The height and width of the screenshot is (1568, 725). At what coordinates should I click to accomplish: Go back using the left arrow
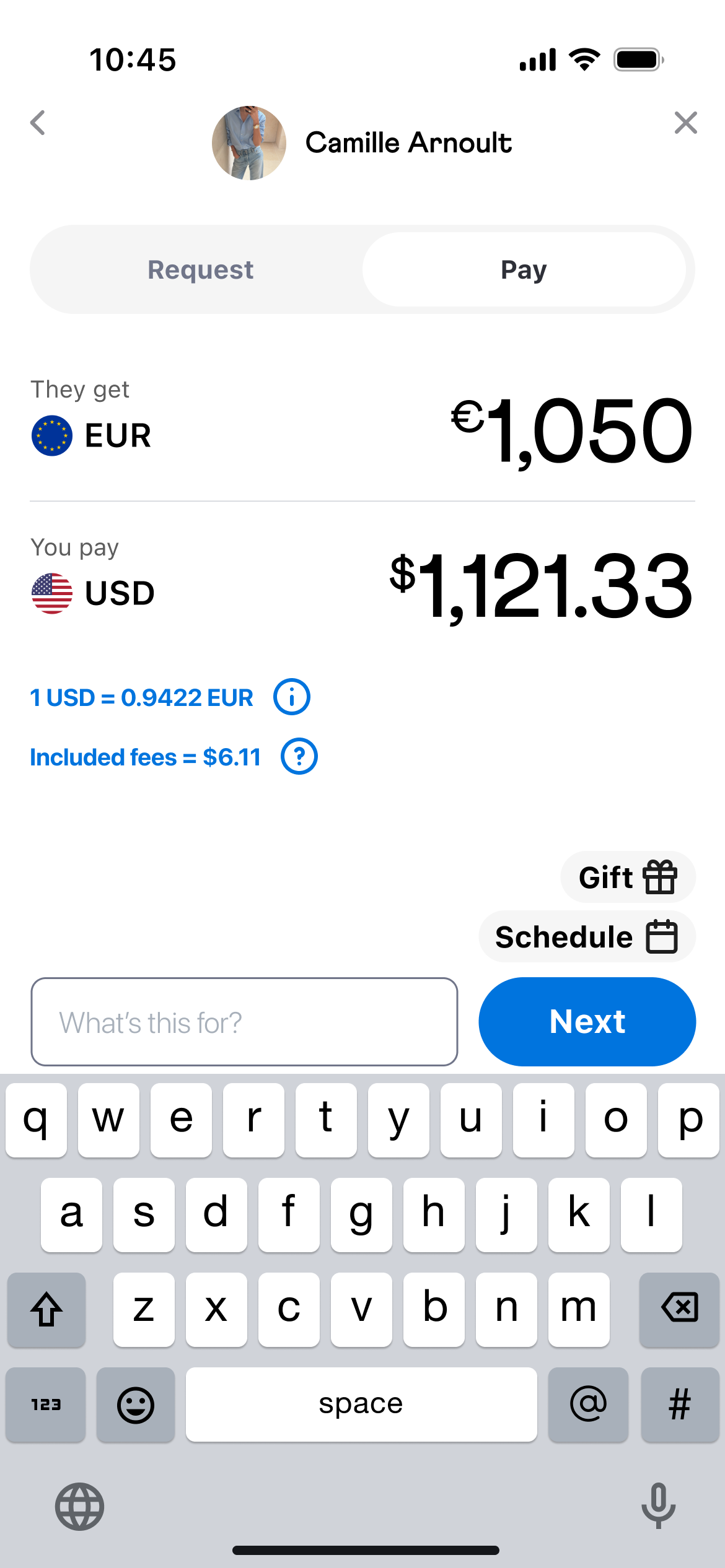pos(38,123)
